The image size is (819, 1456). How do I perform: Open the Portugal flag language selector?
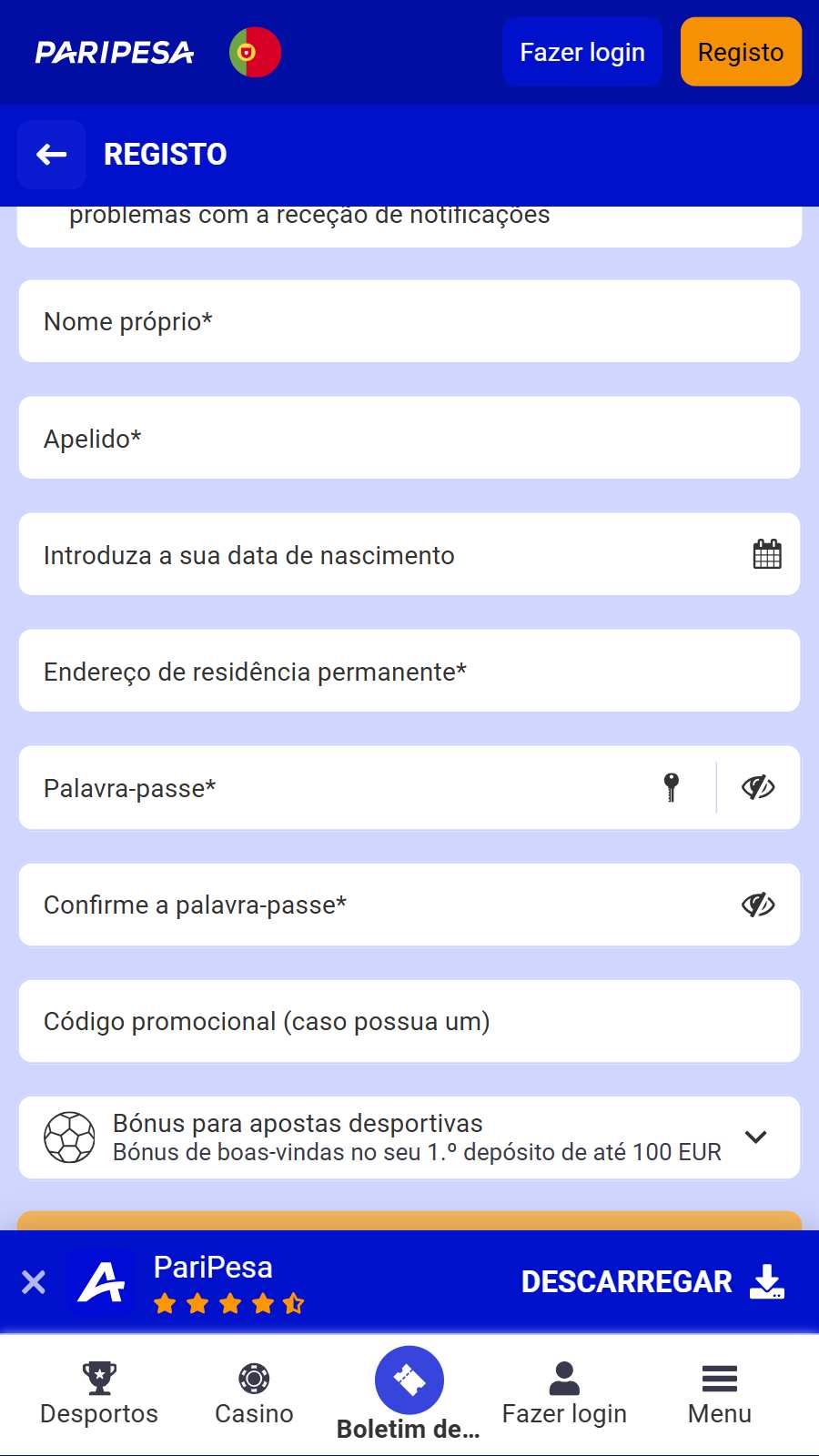coord(255,52)
